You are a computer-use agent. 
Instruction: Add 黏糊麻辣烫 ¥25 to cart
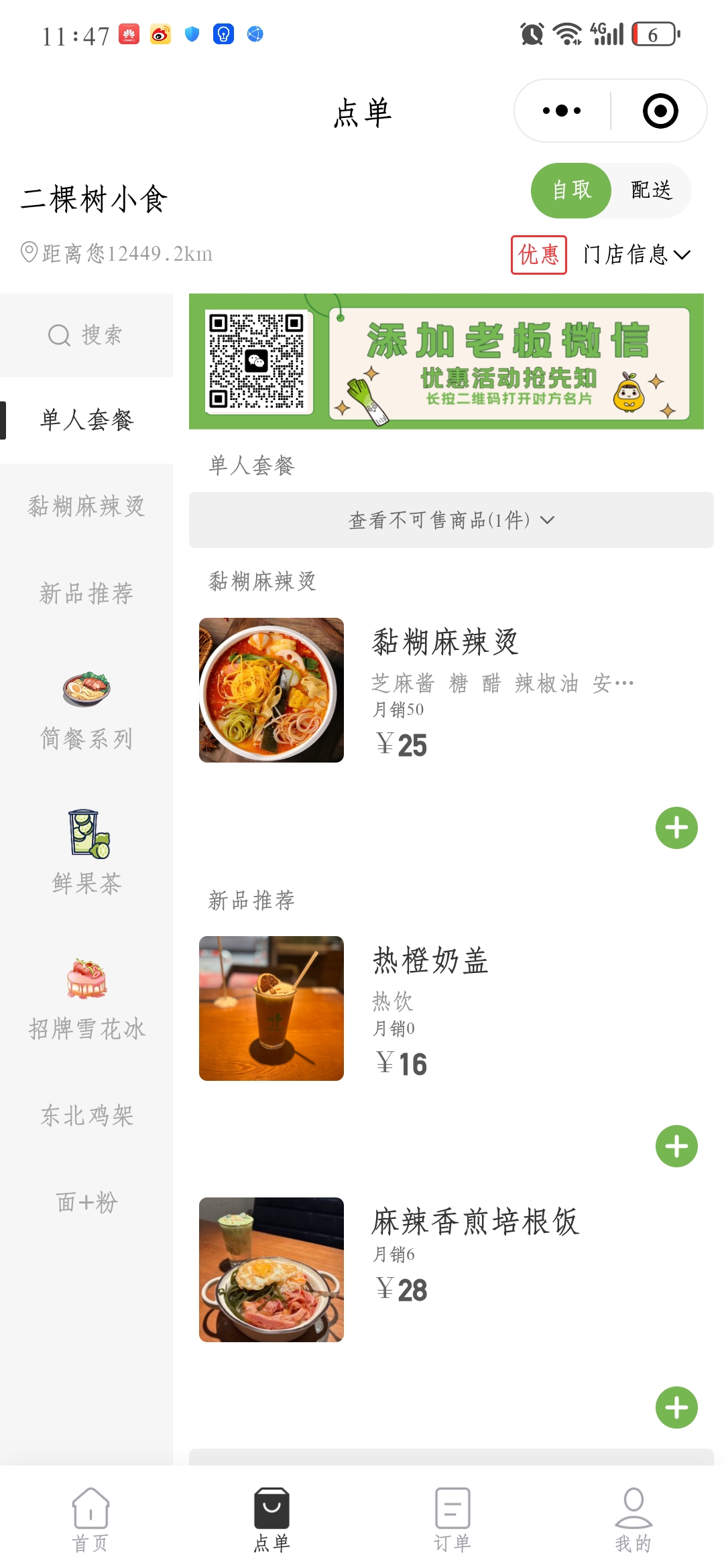click(676, 828)
